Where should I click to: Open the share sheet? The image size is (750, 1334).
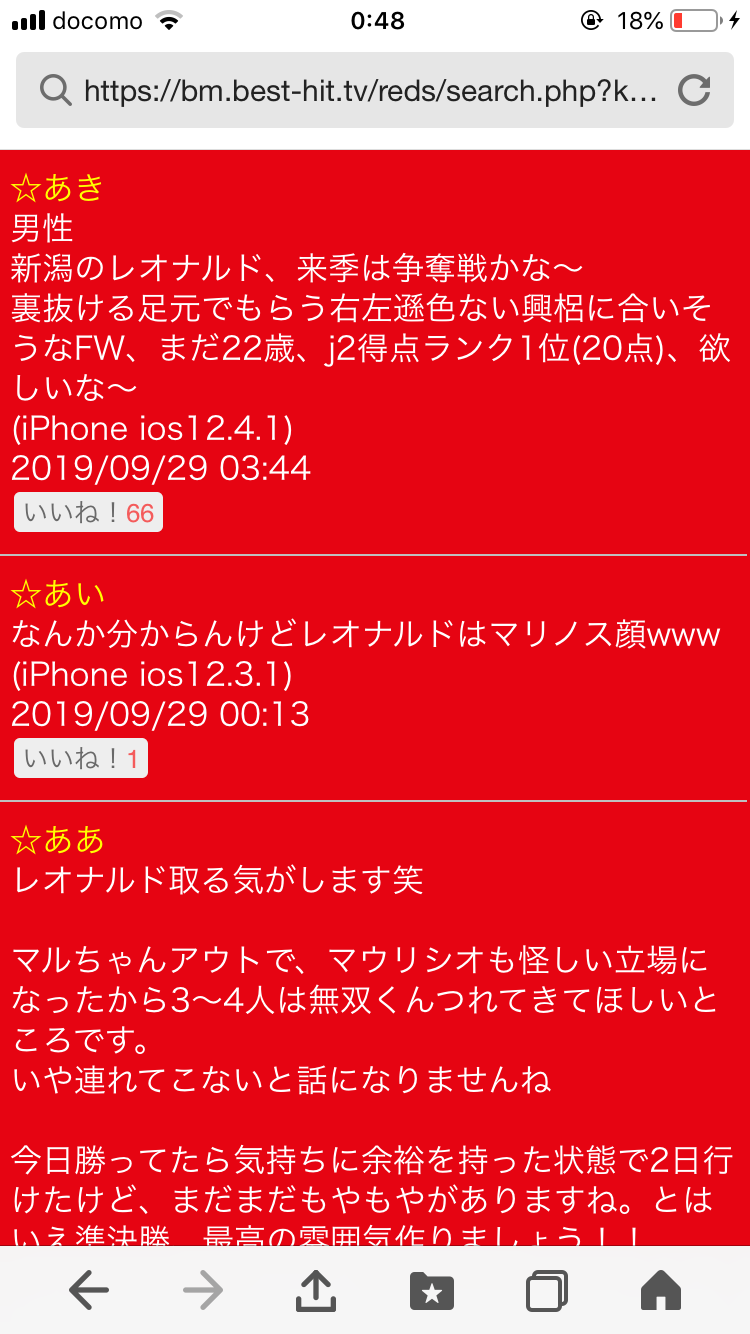point(317,1290)
